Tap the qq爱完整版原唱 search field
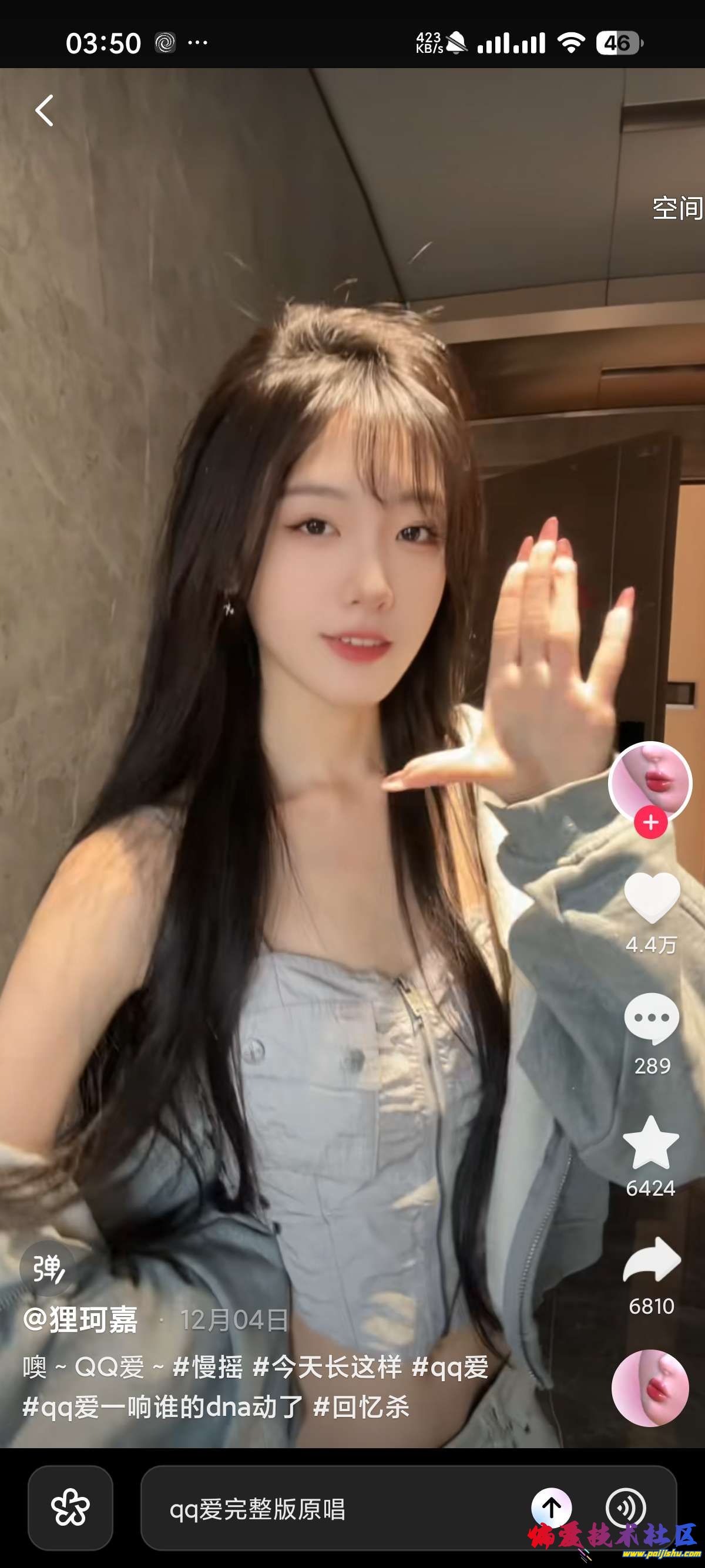This screenshot has width=705, height=1568. pos(317,1509)
